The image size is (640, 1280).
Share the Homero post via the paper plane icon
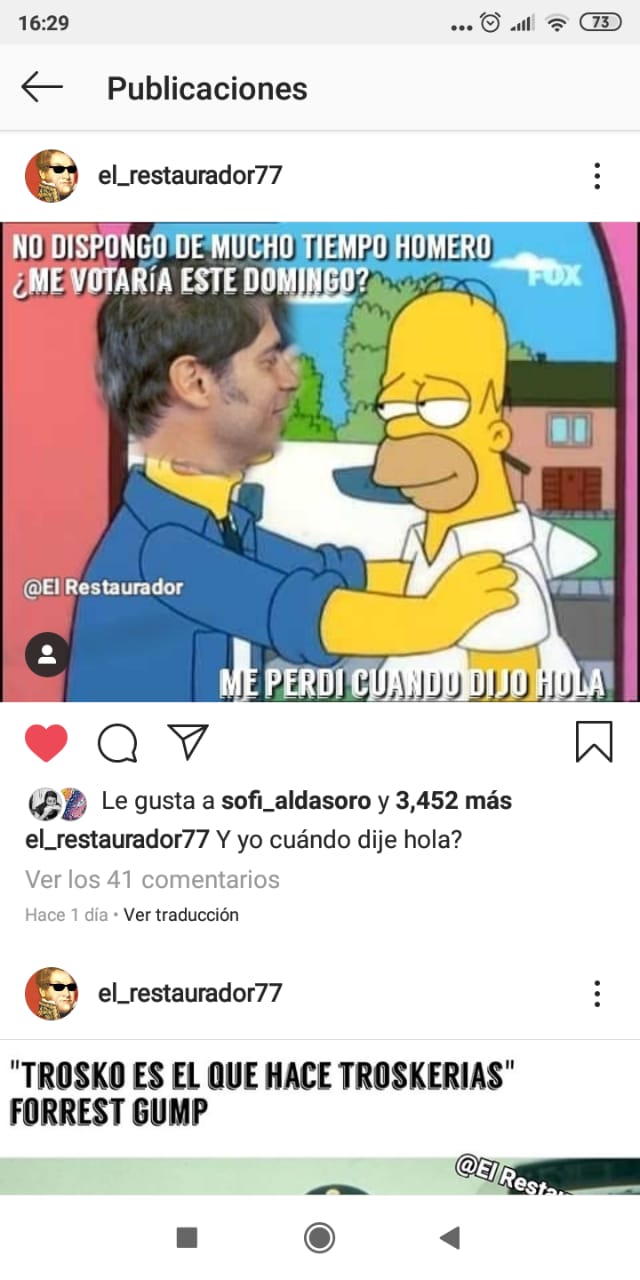click(x=188, y=742)
